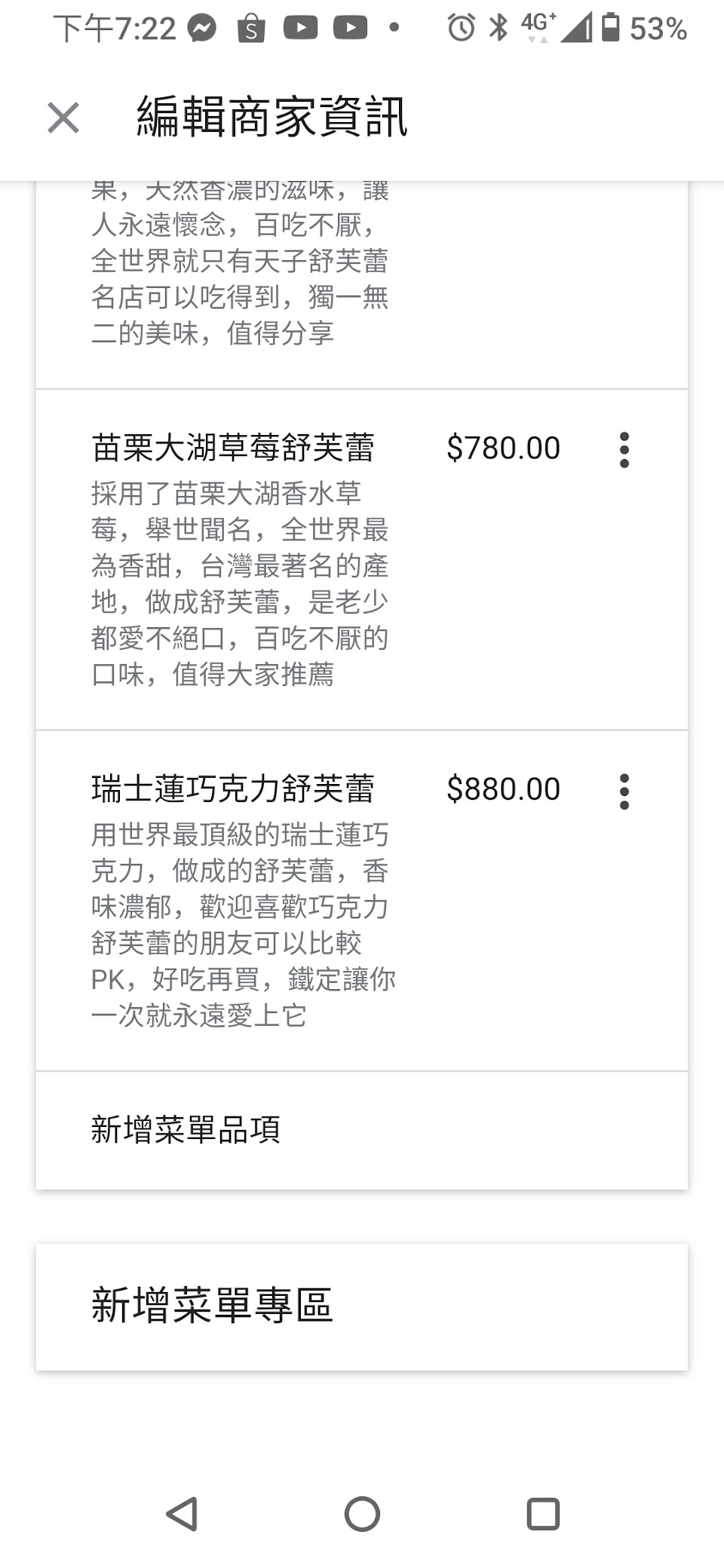Go to the system home screen
Image resolution: width=724 pixels, height=1568 pixels.
click(x=362, y=1513)
